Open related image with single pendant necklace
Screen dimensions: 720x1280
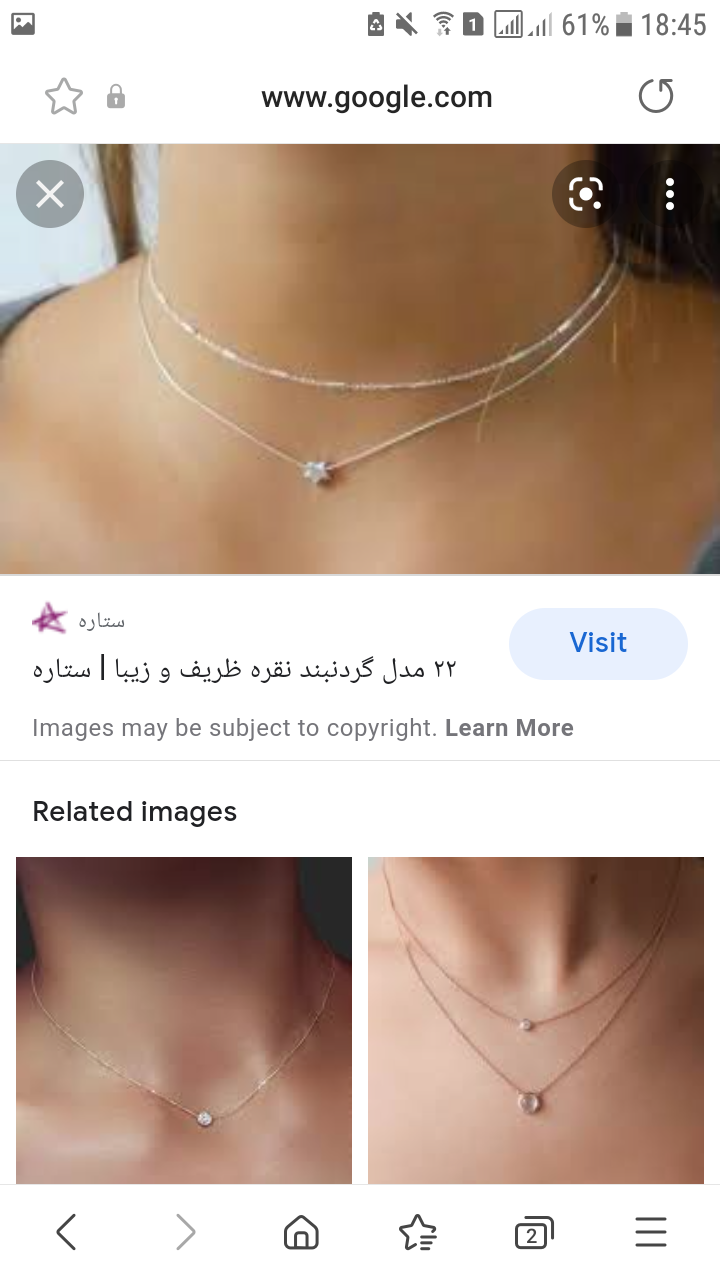pos(184,1020)
